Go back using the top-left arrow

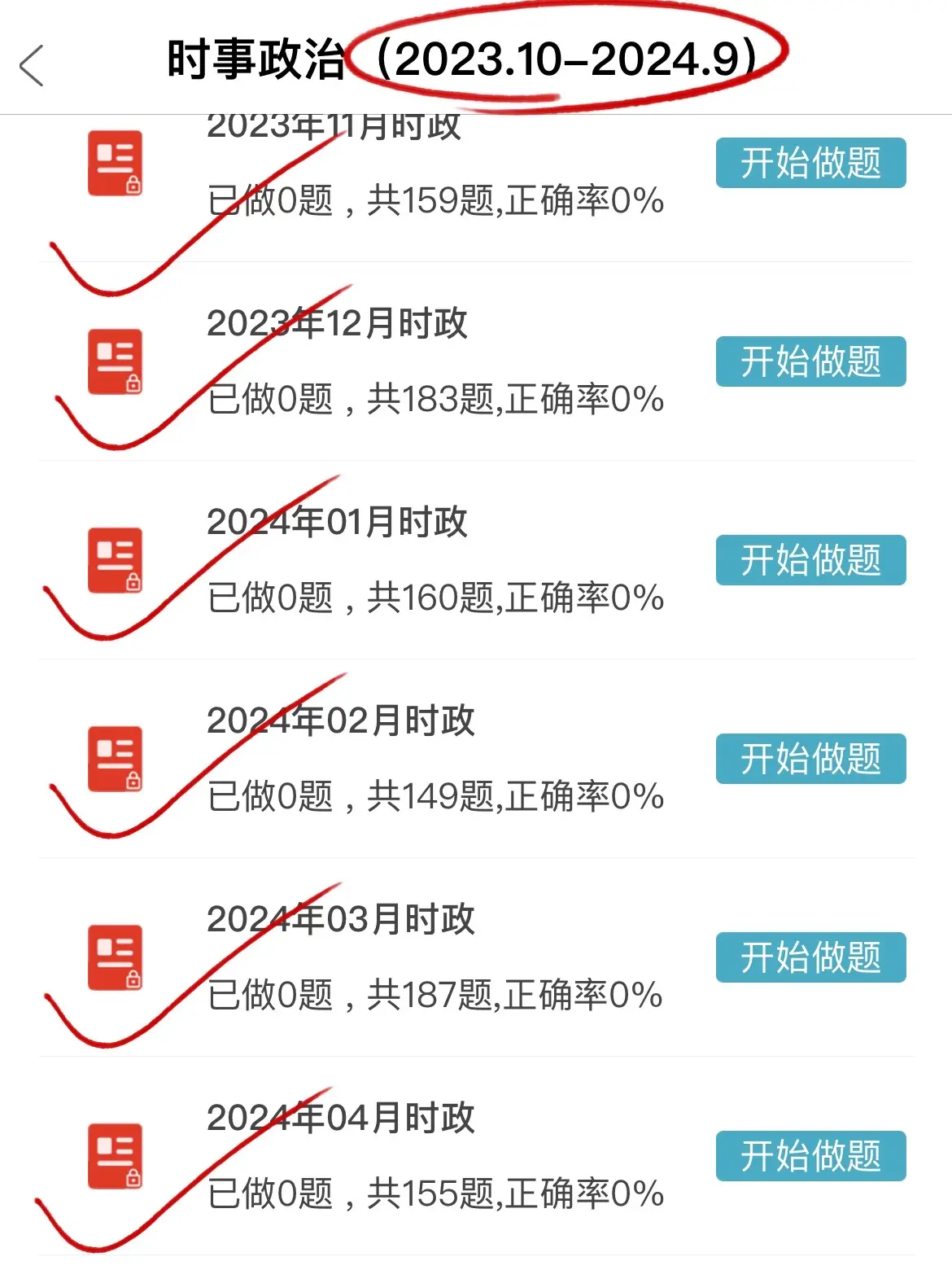coord(31,66)
